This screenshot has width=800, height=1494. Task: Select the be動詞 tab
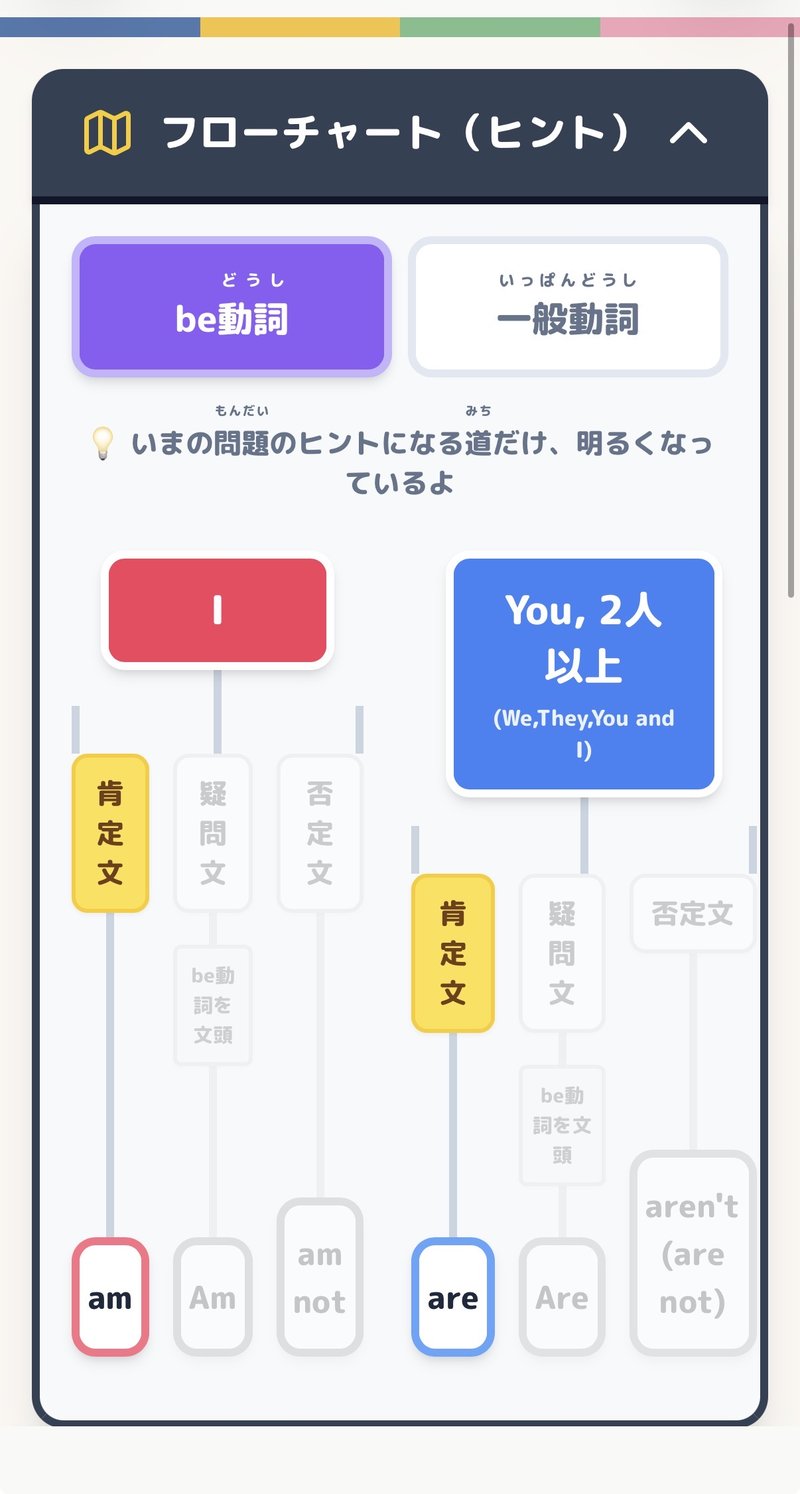pyautogui.click(x=232, y=307)
